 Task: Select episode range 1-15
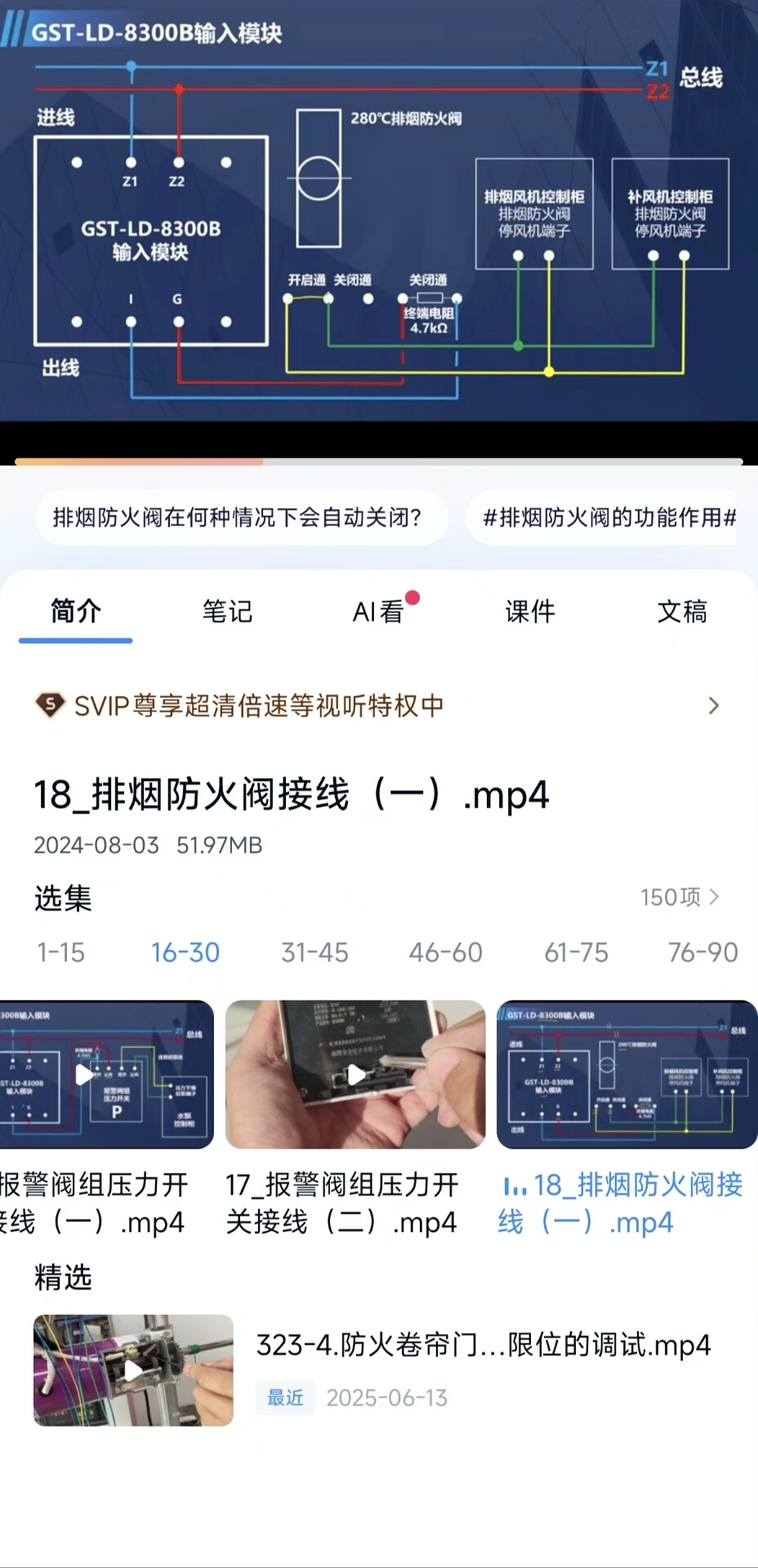pyautogui.click(x=60, y=952)
